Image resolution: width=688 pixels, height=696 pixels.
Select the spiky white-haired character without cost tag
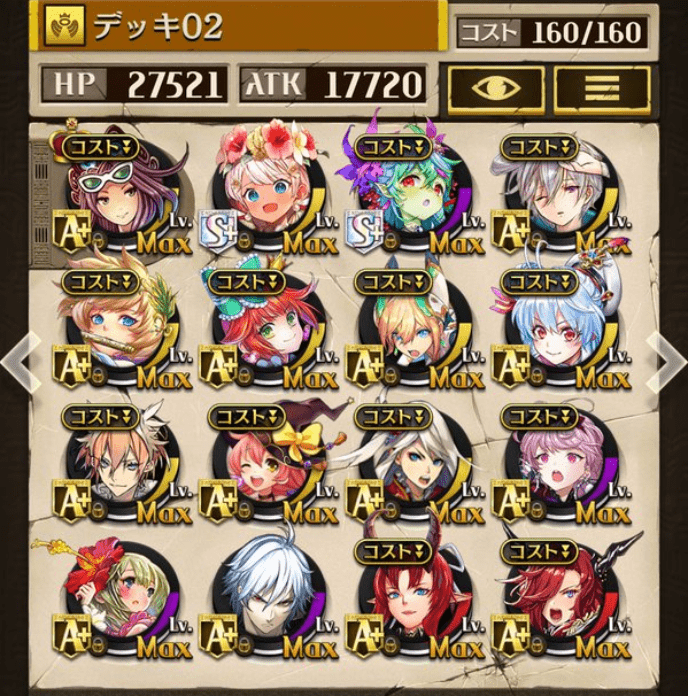263,598
